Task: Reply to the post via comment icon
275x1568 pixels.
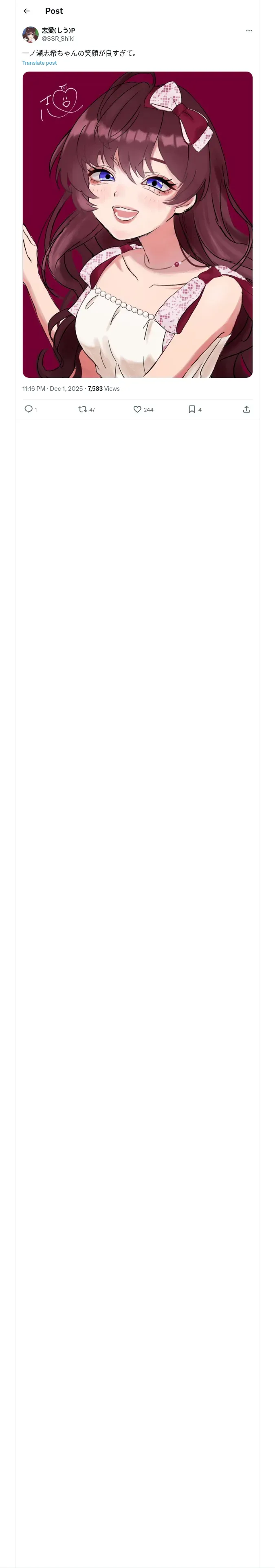Action: pos(29,409)
